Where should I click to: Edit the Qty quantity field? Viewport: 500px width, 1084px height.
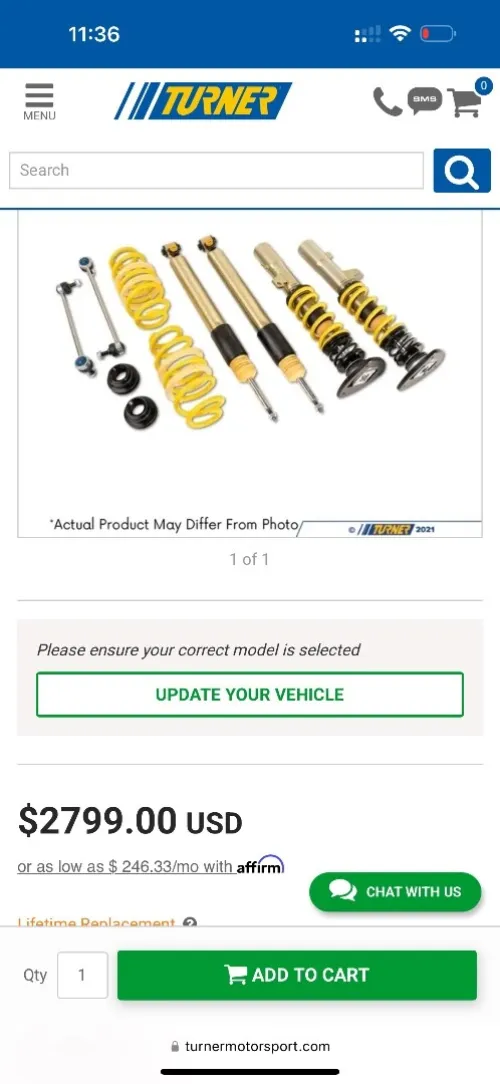pos(82,975)
